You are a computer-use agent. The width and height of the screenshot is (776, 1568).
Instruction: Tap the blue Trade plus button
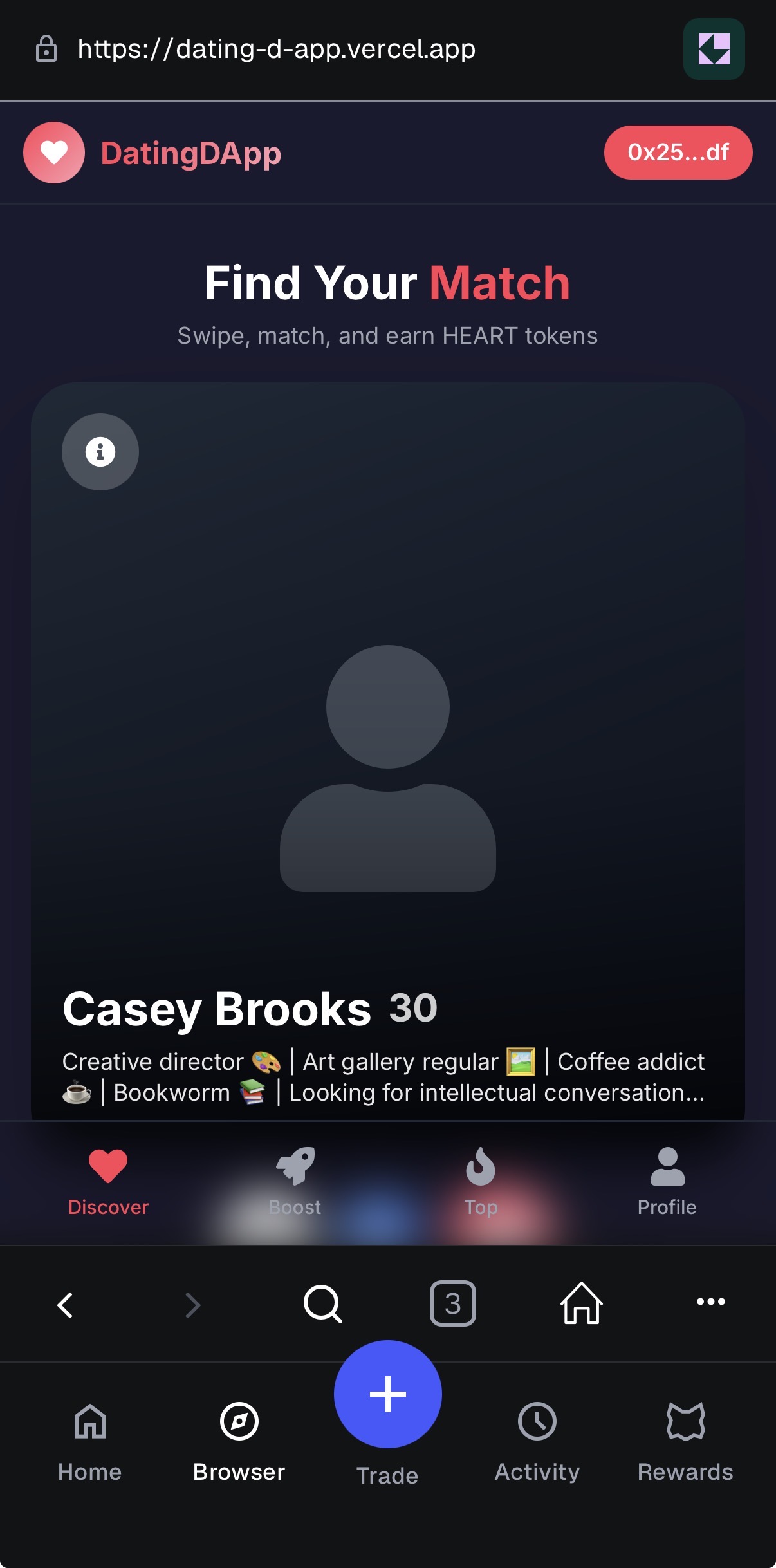point(387,1394)
